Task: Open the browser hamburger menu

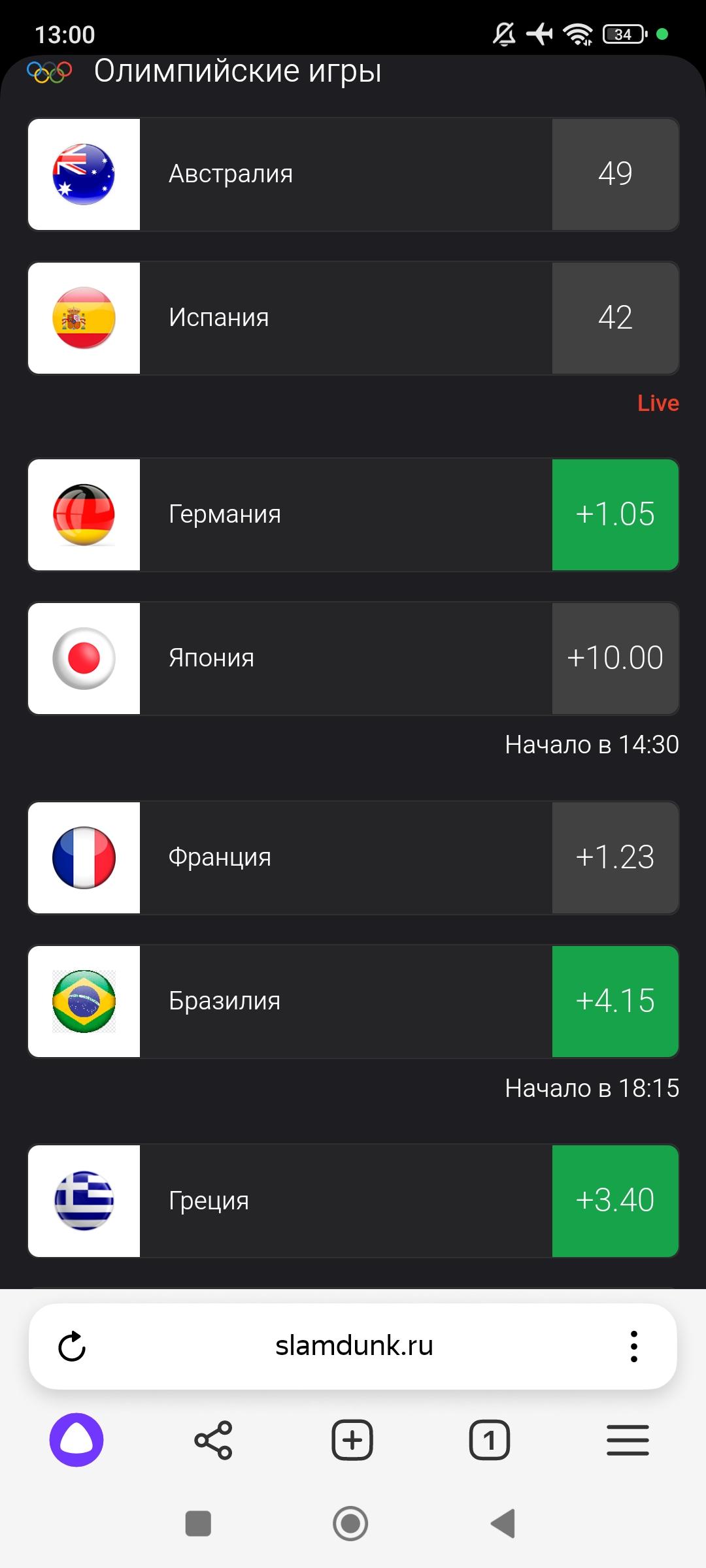Action: coord(628,1440)
